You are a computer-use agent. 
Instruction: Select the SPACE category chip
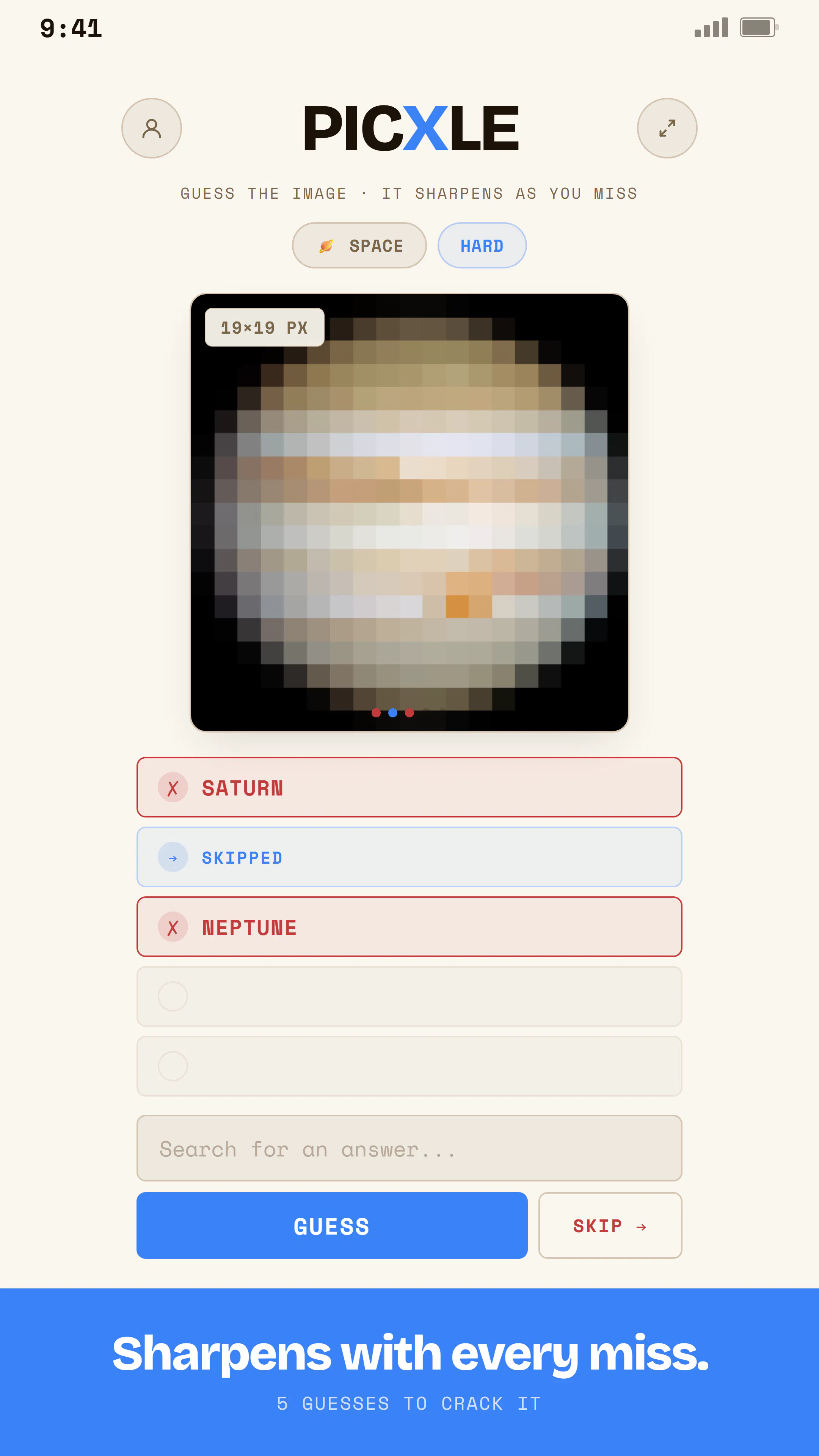[359, 245]
